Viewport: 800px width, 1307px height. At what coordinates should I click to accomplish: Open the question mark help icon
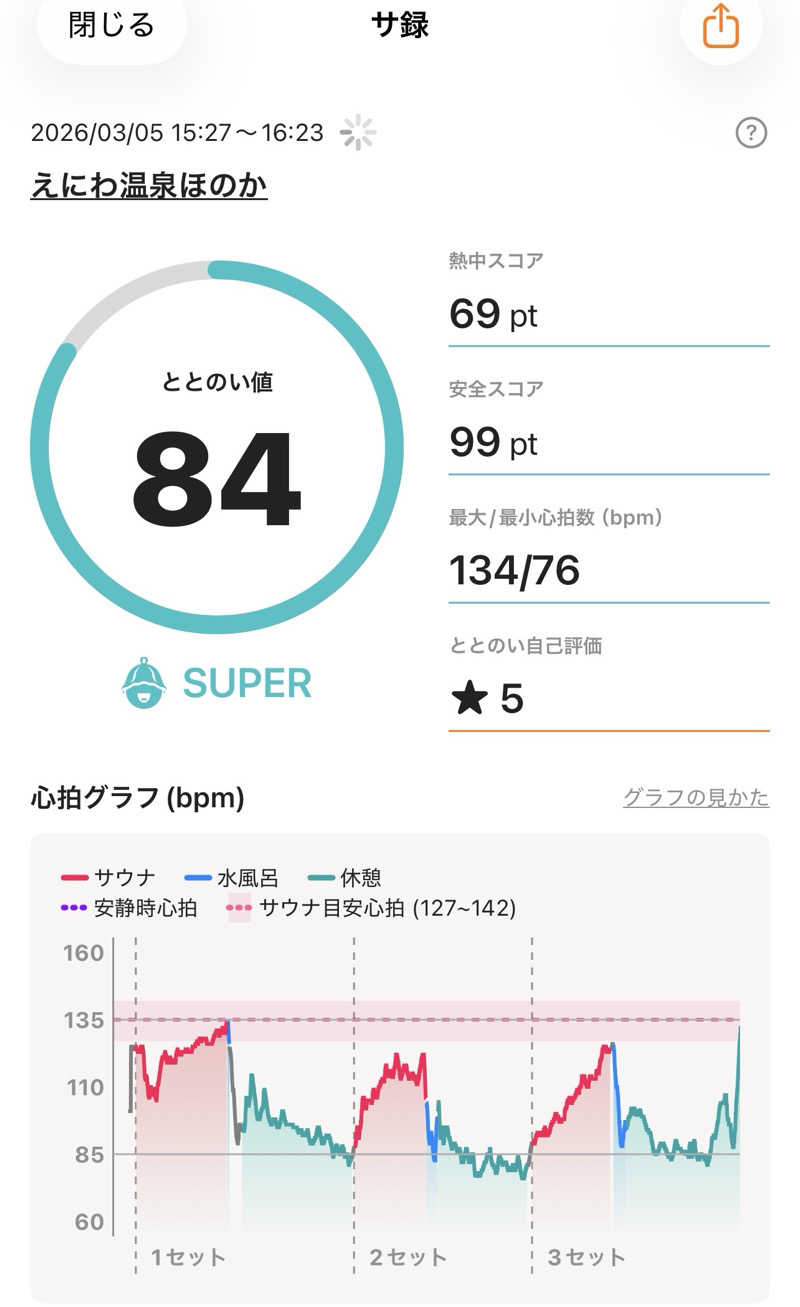tap(750, 132)
